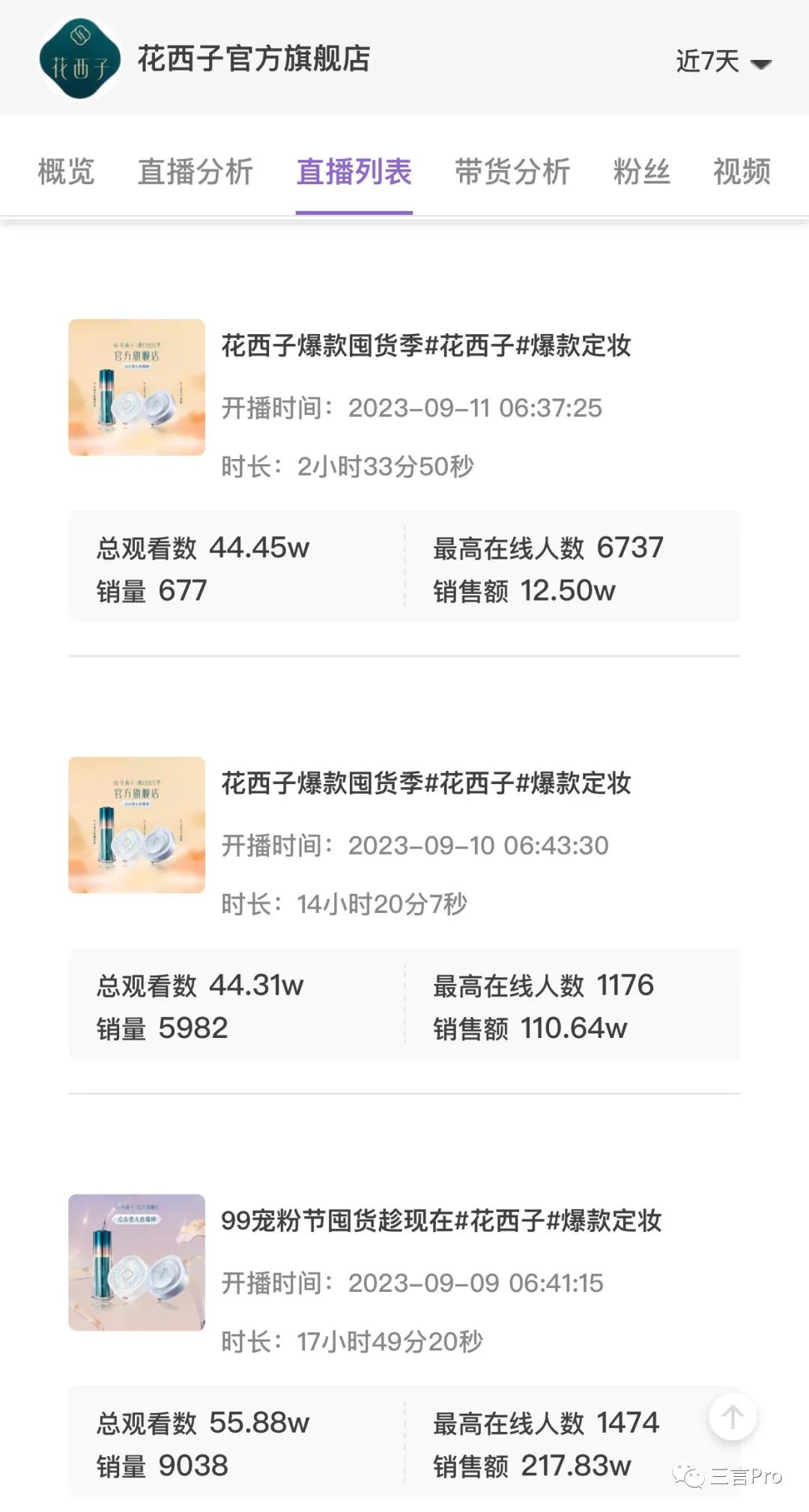Switch to the 直播分析 tab
Image resolution: width=809 pixels, height=1512 pixels.
coord(196,171)
